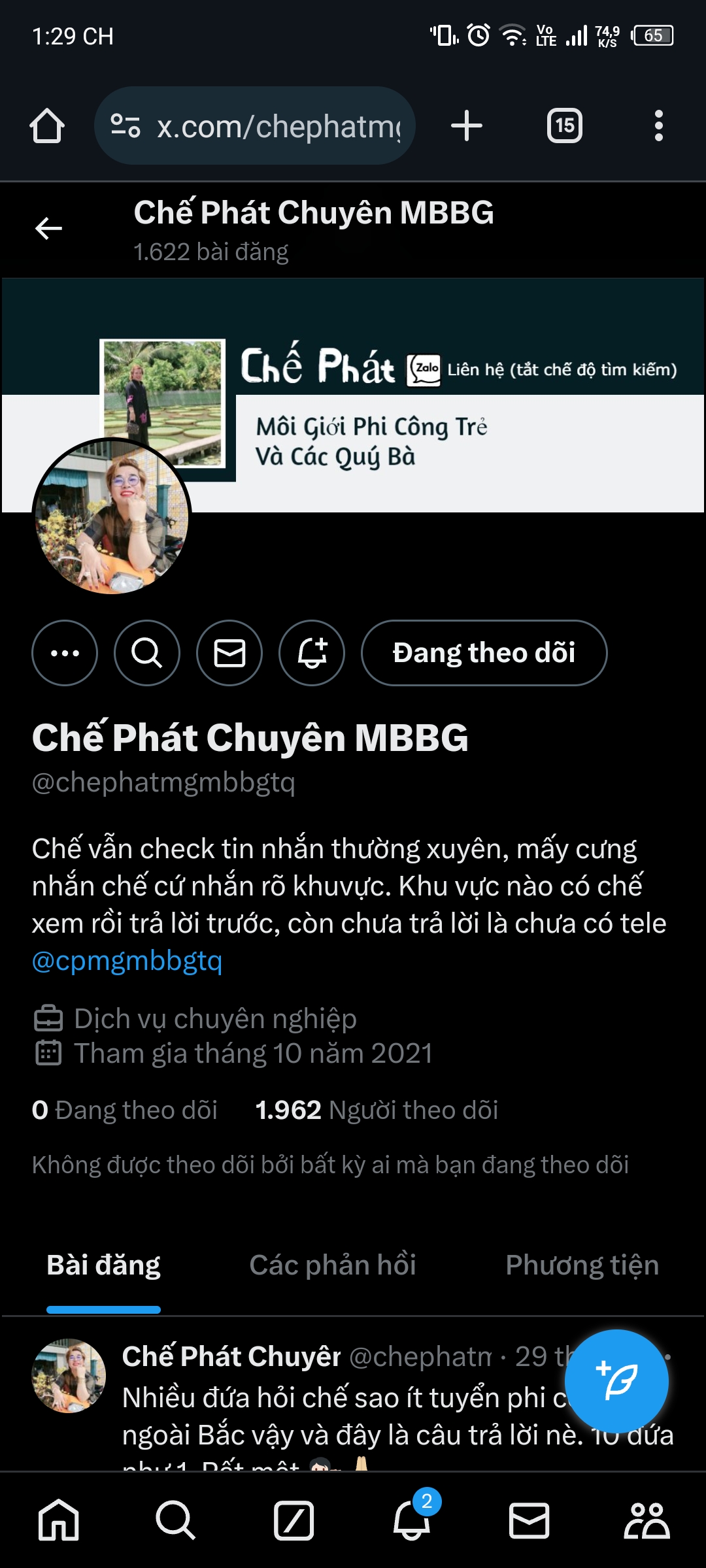
Task: Send a direct message to this profile
Action: pyautogui.click(x=229, y=653)
